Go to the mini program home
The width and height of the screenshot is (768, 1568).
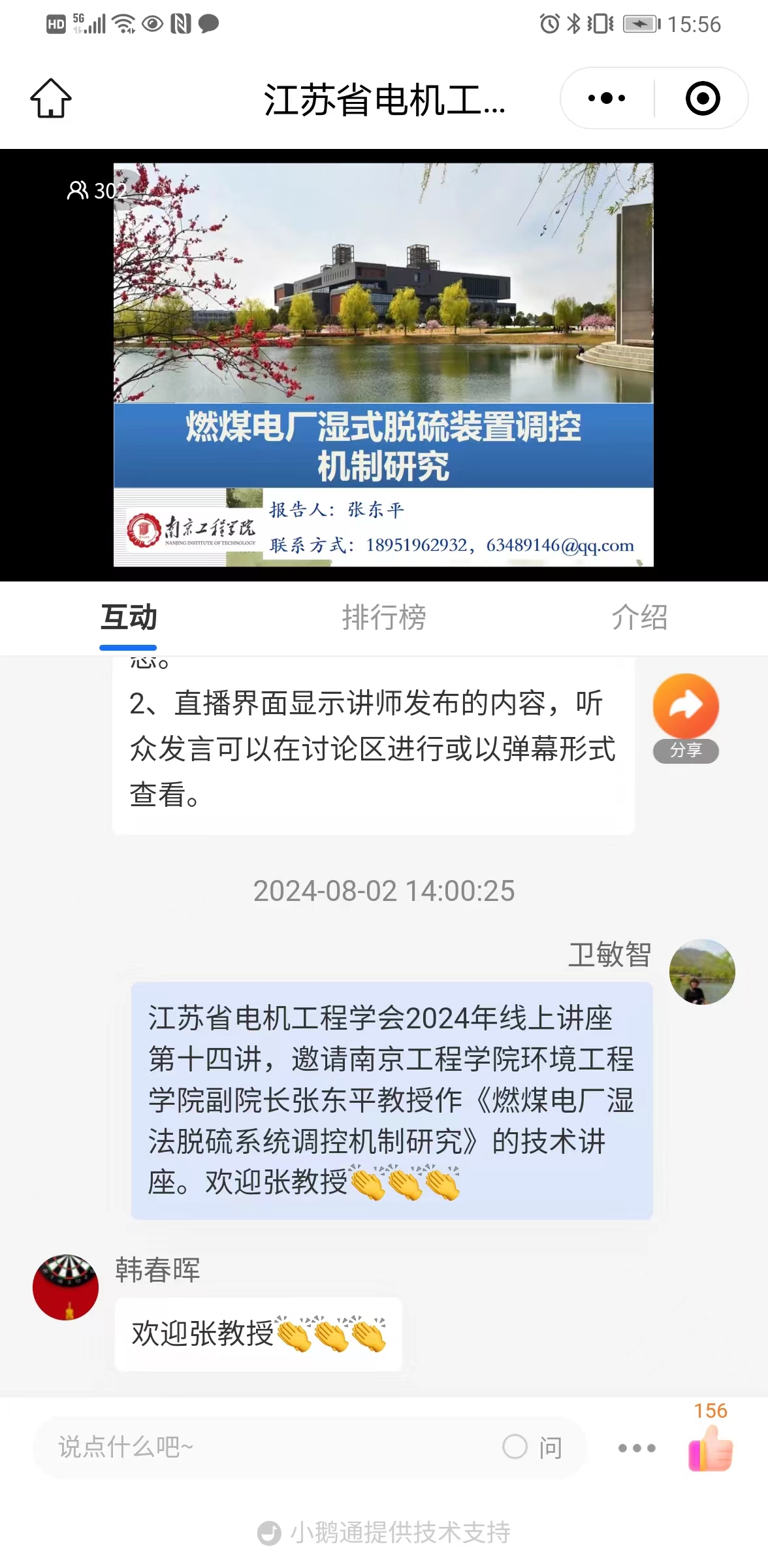51,99
